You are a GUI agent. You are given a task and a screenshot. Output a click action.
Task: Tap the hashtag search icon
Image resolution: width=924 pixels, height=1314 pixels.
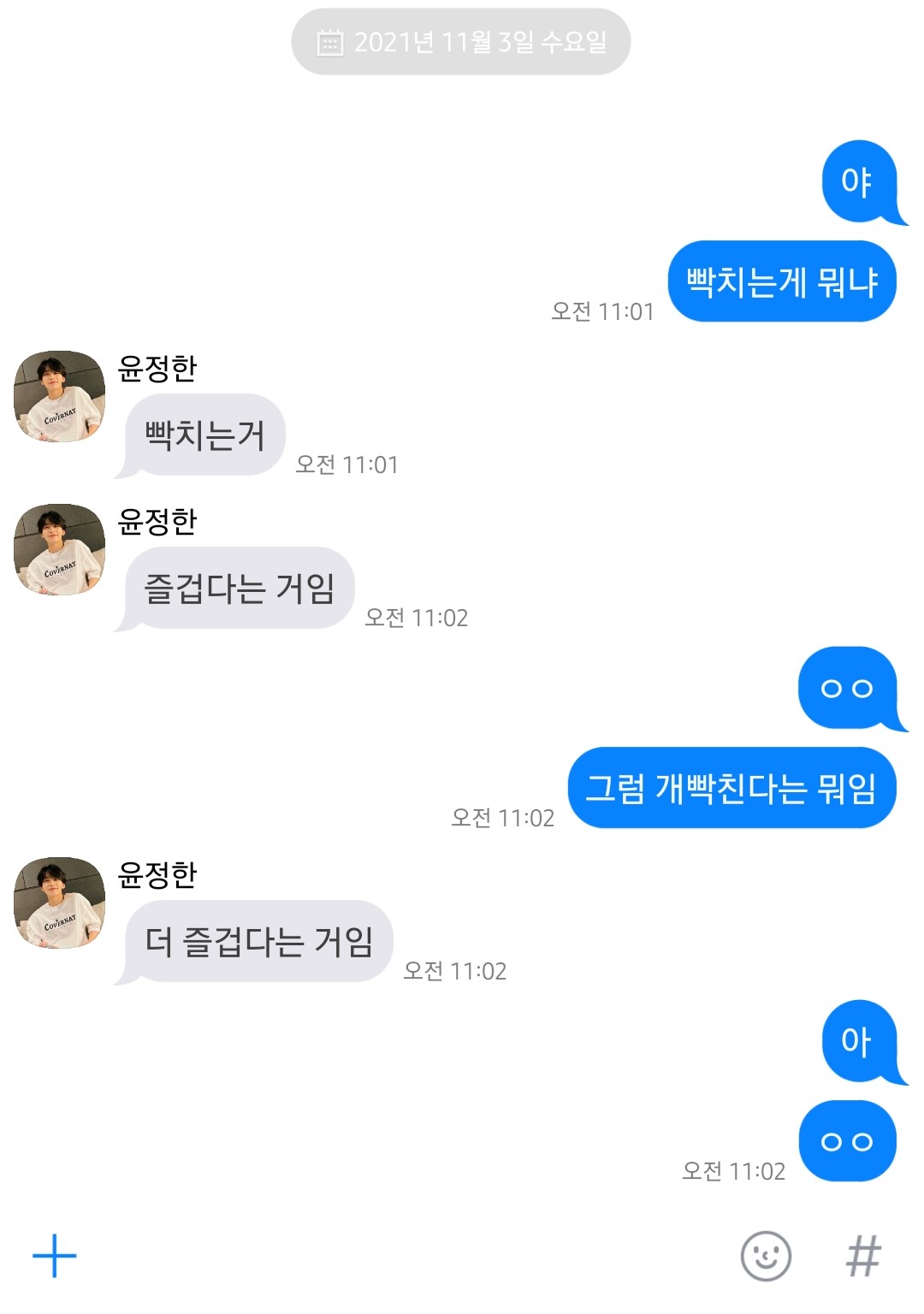863,1256
